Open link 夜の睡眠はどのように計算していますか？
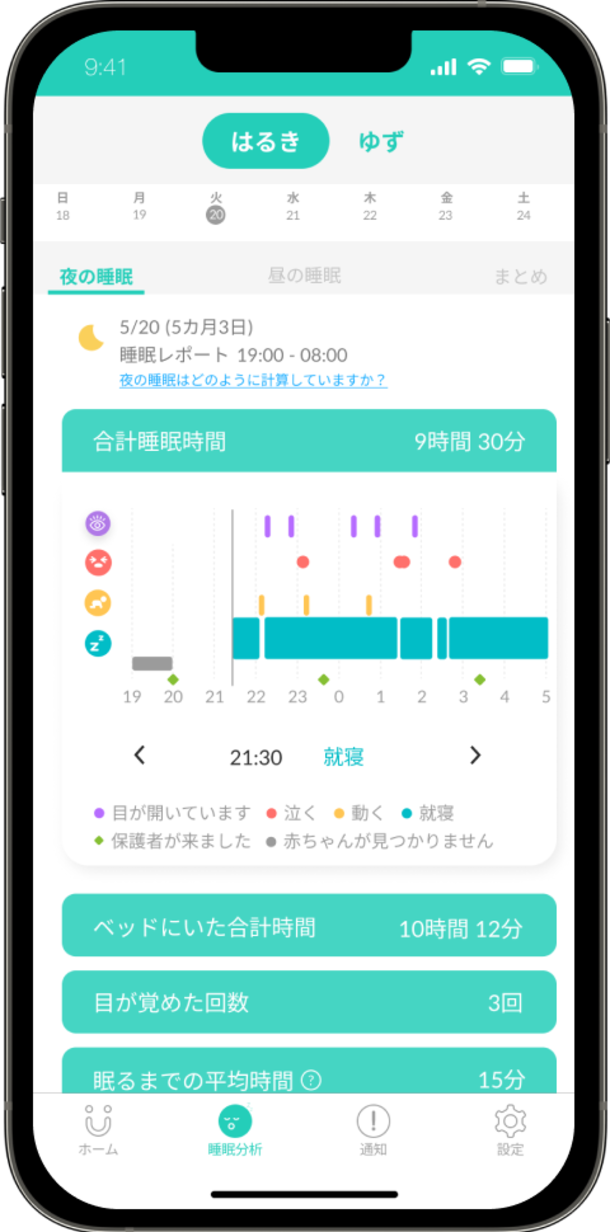Screen dimensions: 610x1232 (253, 380)
